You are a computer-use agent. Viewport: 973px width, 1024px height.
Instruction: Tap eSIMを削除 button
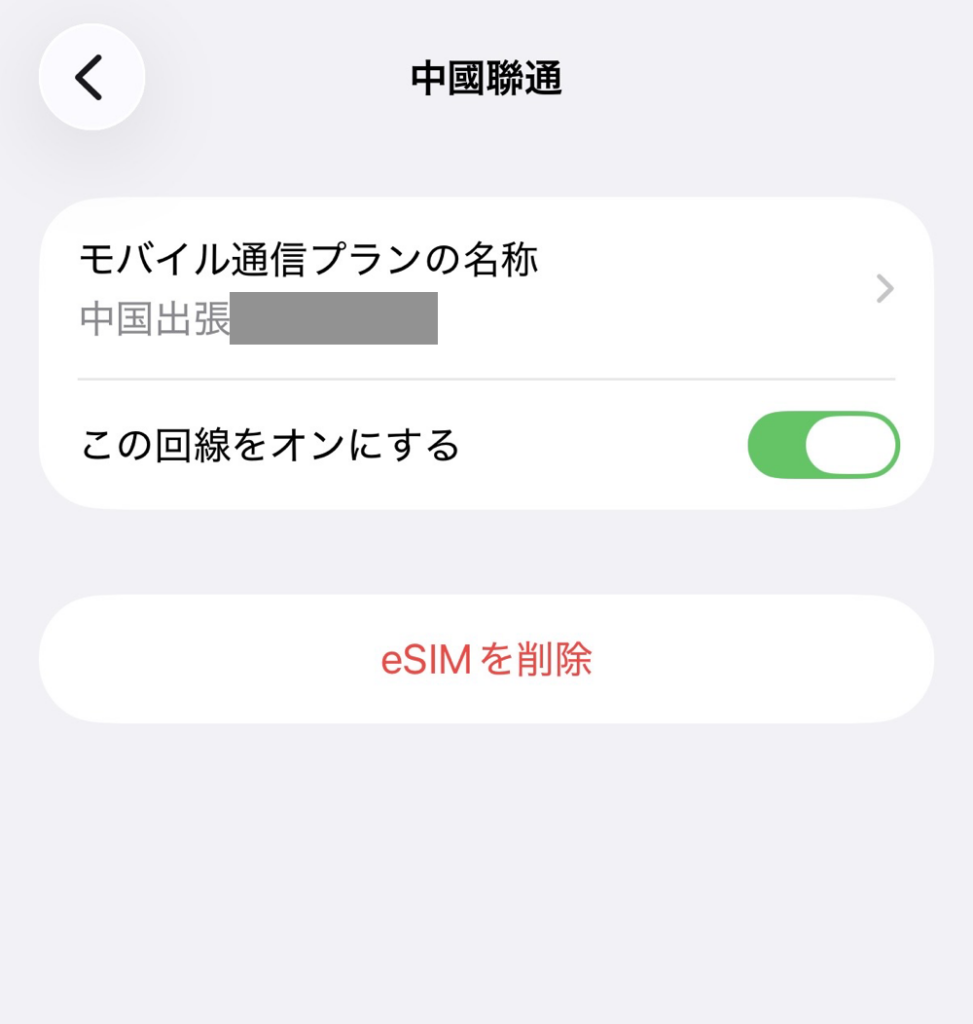(486, 659)
